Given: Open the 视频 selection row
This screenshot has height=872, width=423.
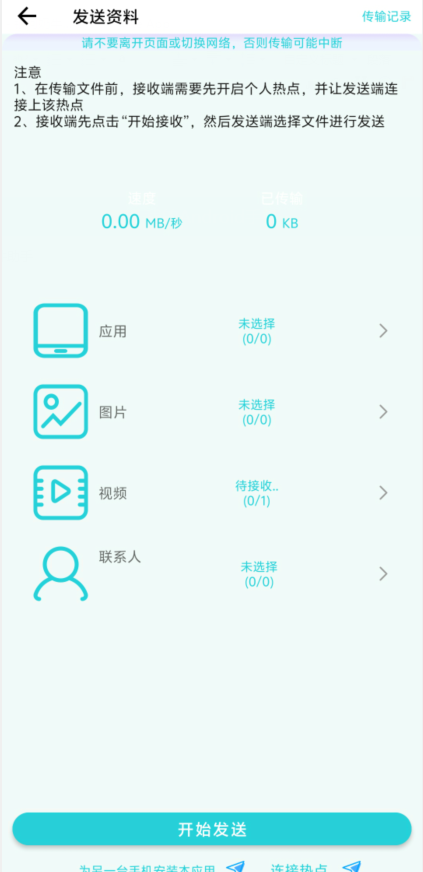Looking at the screenshot, I should coord(211,493).
